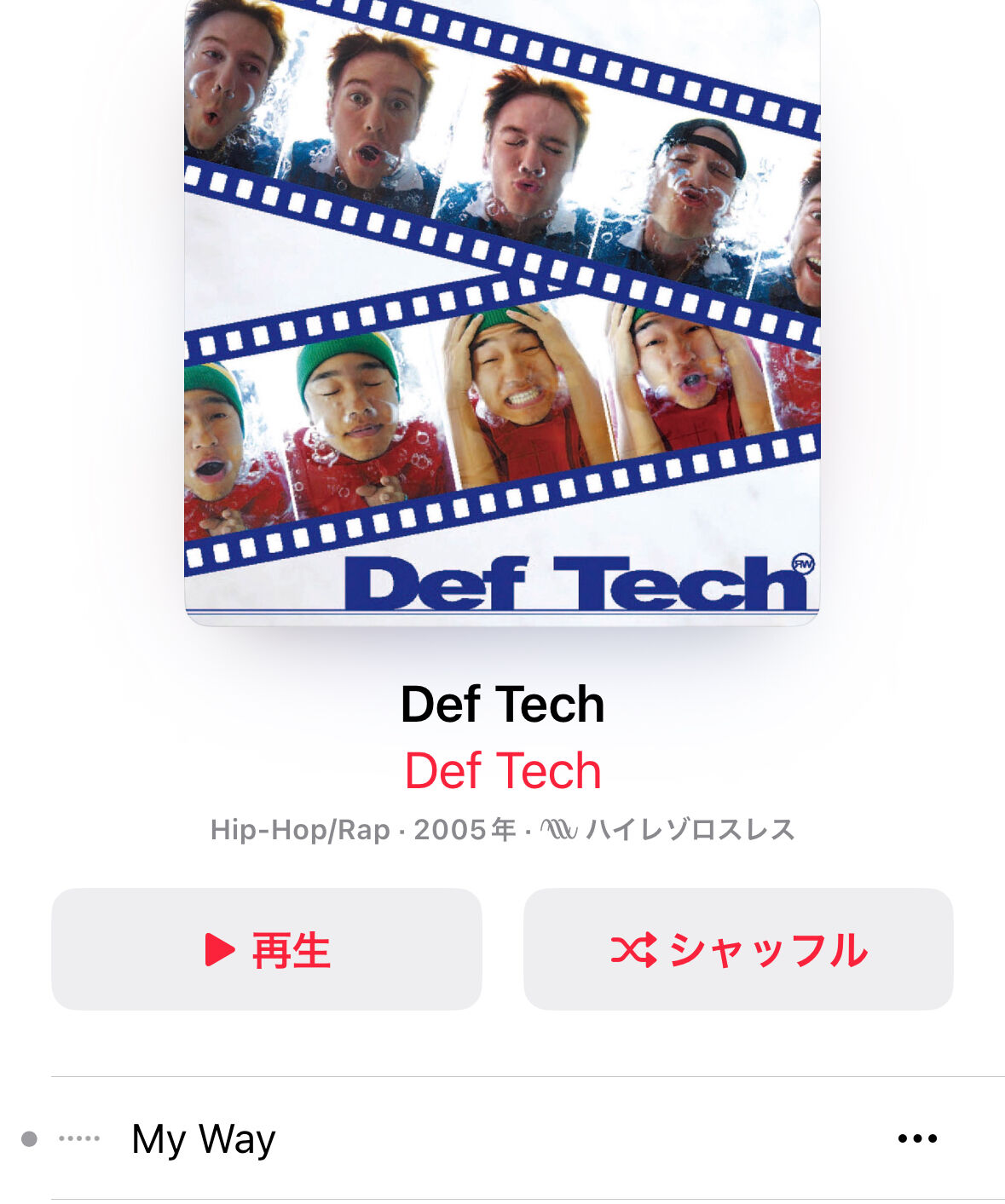Open more options for My Way
The height and width of the screenshot is (1204, 1005).
click(917, 1138)
